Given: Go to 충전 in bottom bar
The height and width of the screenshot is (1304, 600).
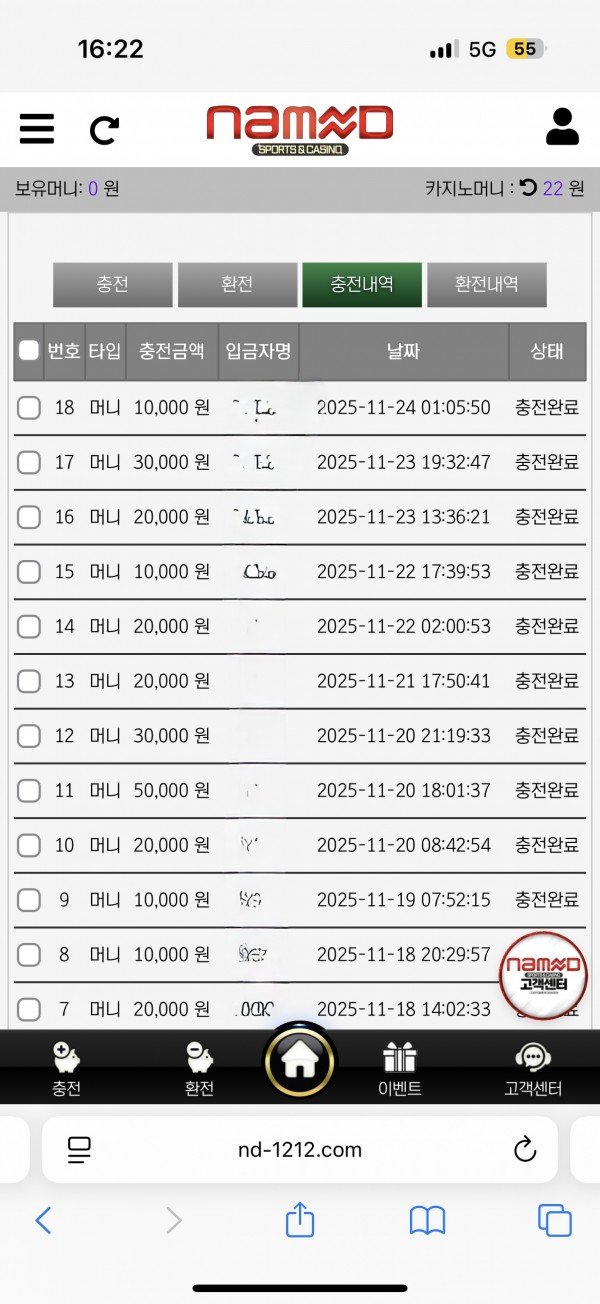Looking at the screenshot, I should [66, 1067].
